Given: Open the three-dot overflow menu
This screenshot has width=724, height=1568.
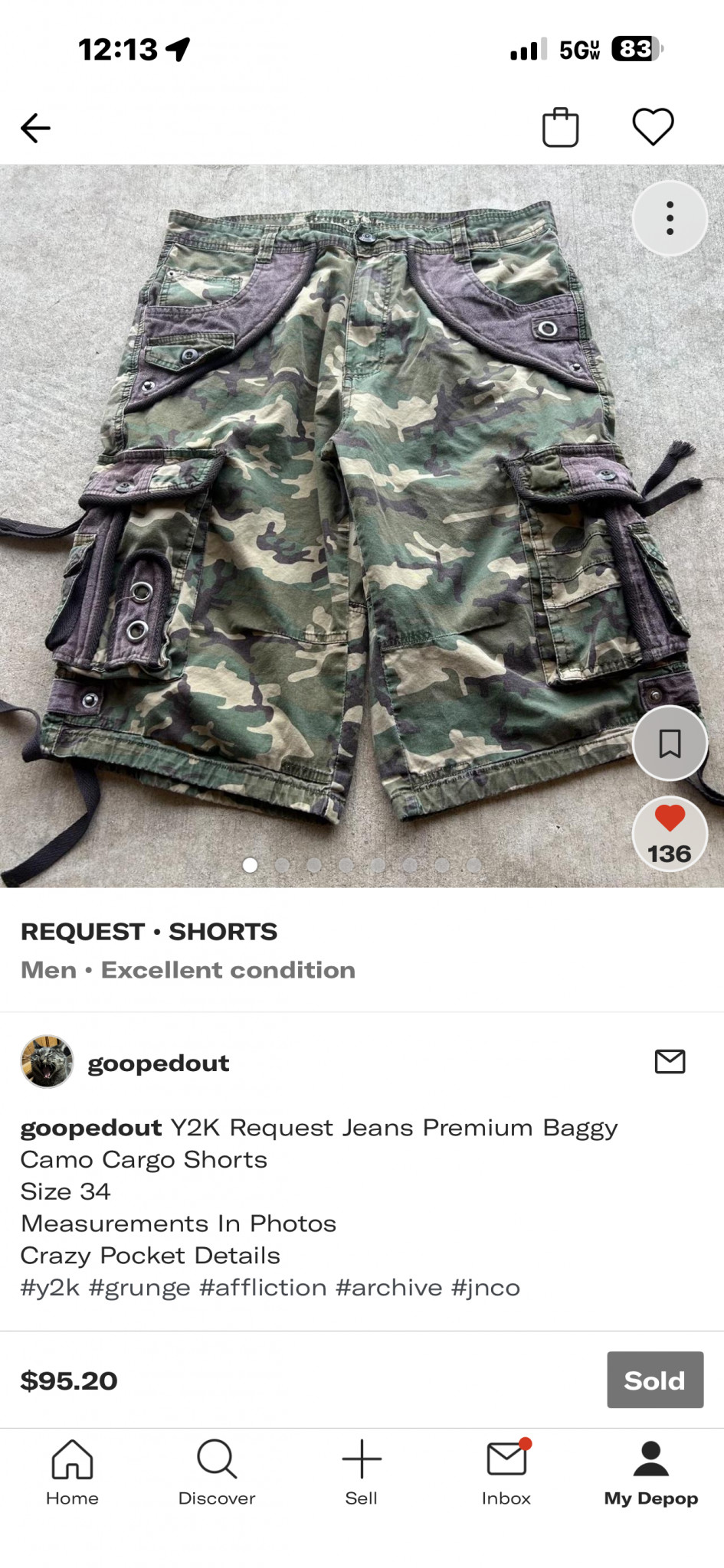Looking at the screenshot, I should [x=670, y=218].
